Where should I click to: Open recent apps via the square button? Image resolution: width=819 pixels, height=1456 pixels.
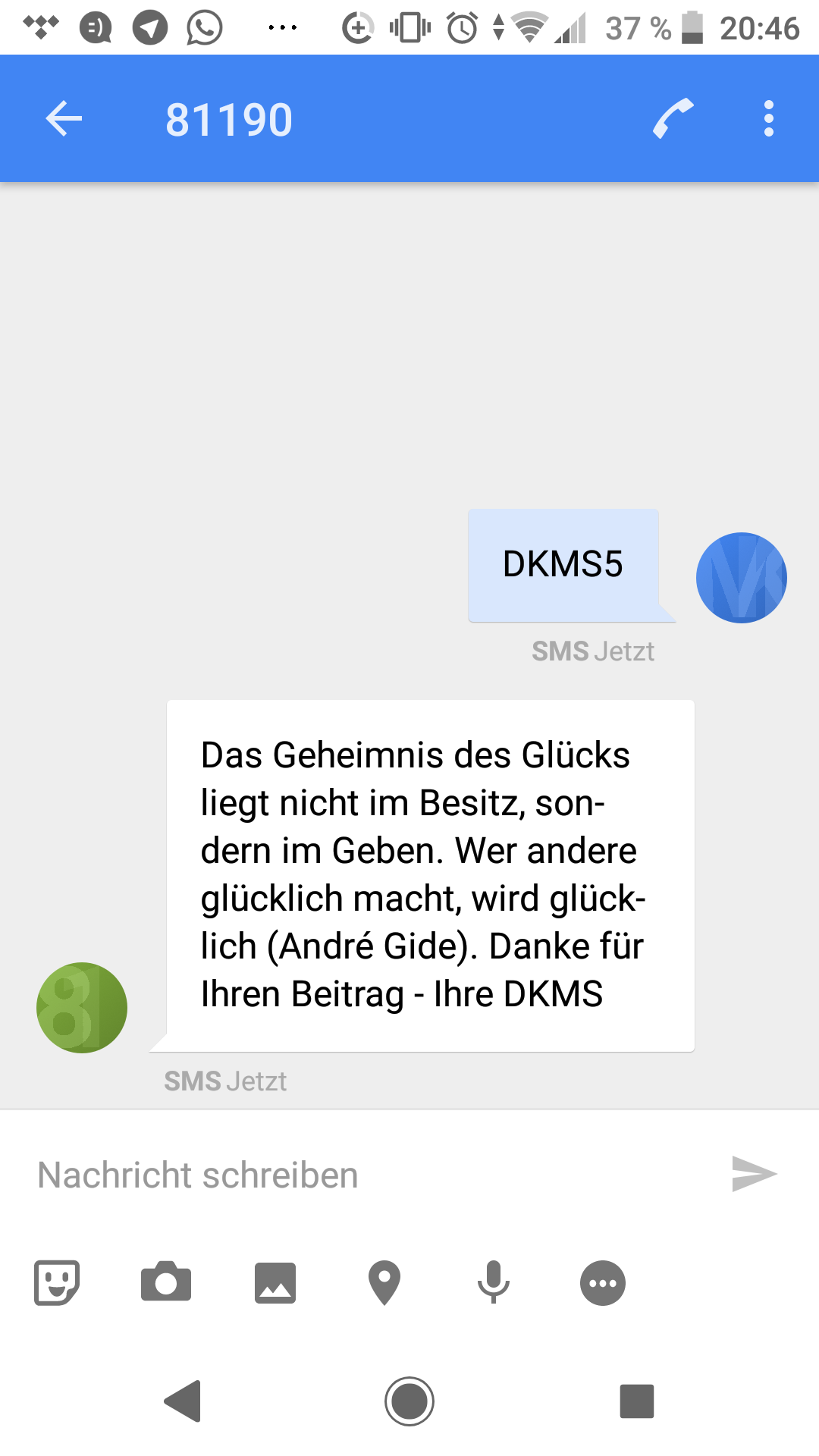(x=637, y=1401)
